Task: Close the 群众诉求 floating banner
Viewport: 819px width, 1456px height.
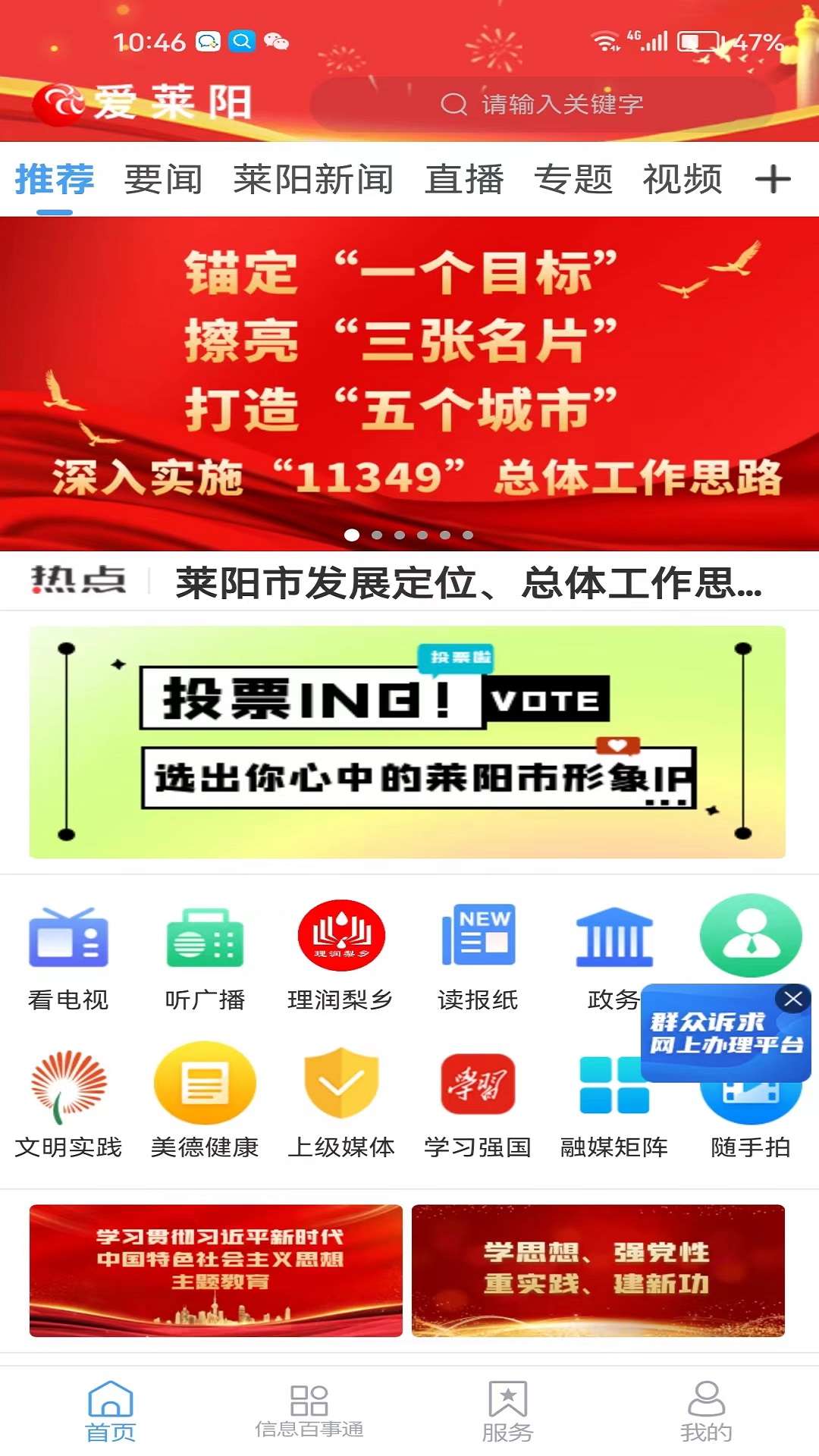Action: pyautogui.click(x=793, y=999)
